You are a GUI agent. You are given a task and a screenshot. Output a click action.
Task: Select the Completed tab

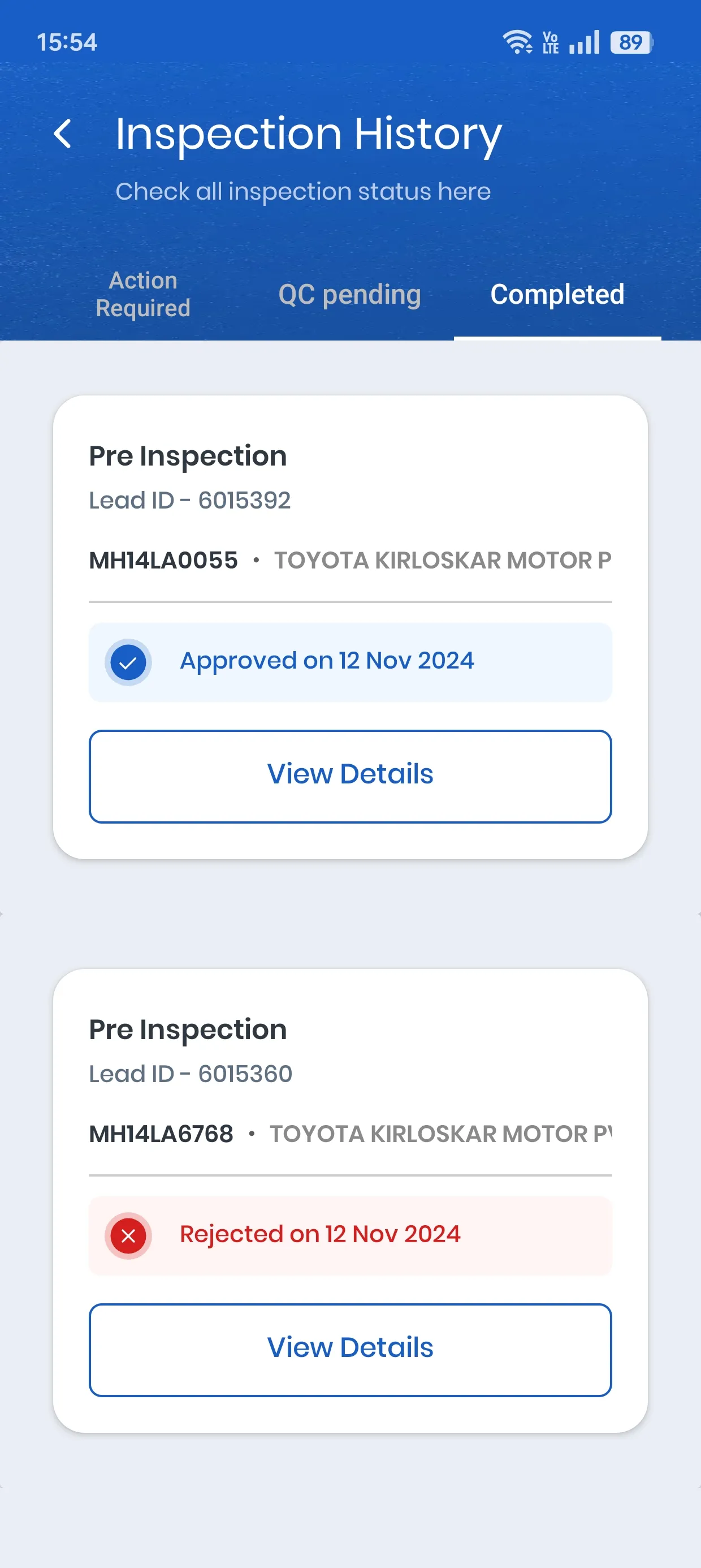[557, 294]
